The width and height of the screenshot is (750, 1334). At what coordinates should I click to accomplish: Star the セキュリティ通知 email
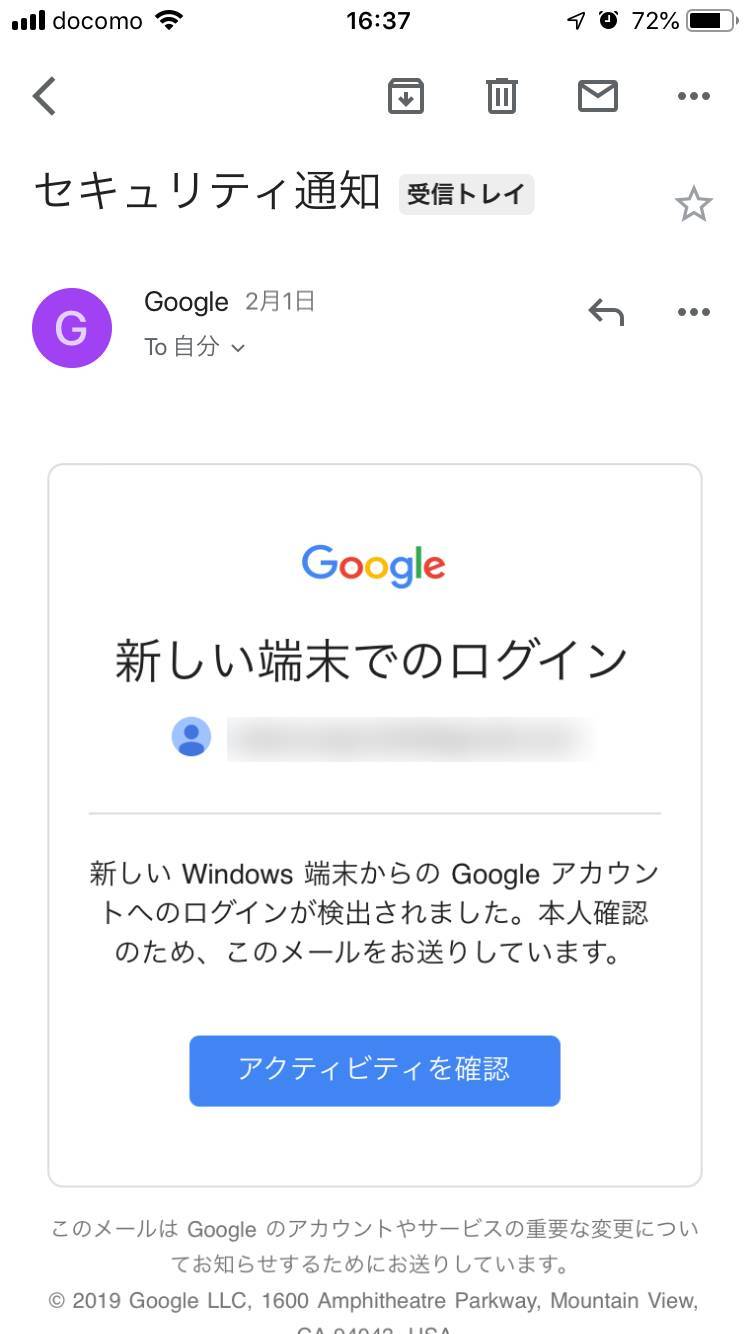click(694, 204)
